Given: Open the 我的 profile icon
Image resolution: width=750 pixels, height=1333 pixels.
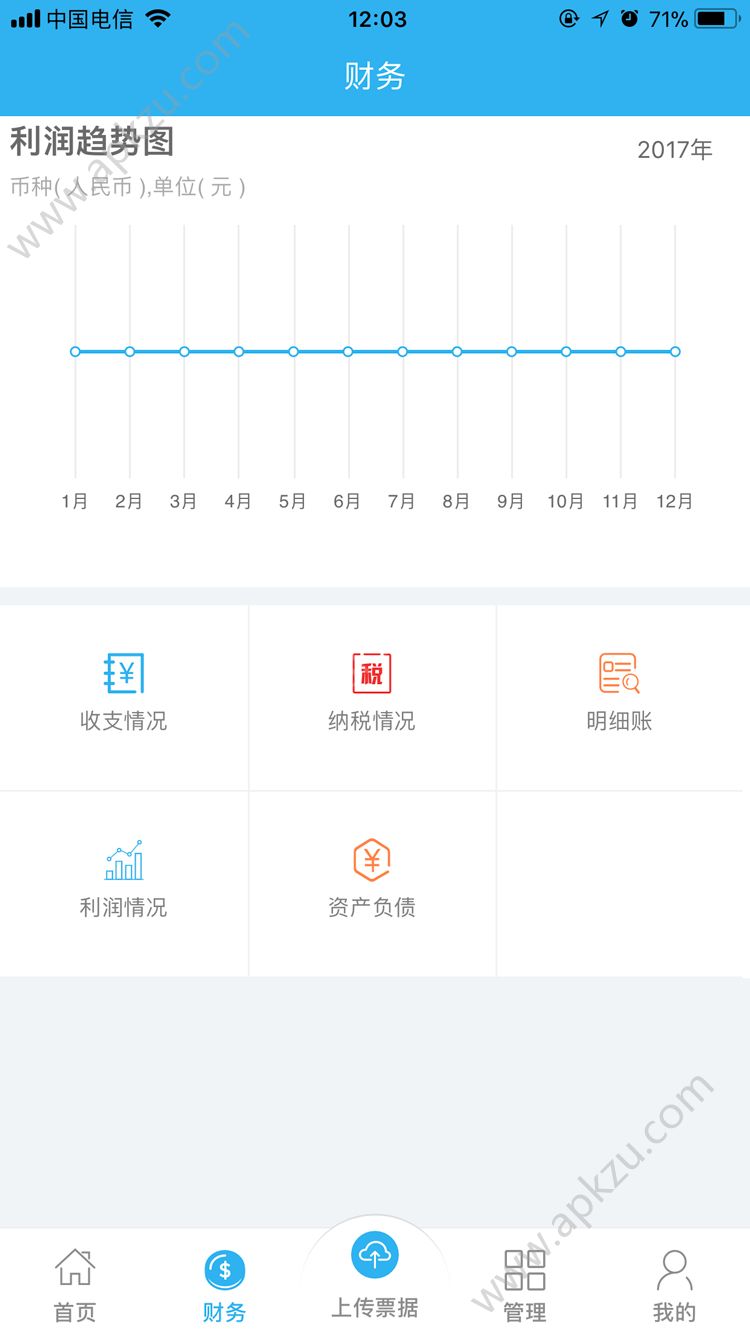Looking at the screenshot, I should point(675,1265).
